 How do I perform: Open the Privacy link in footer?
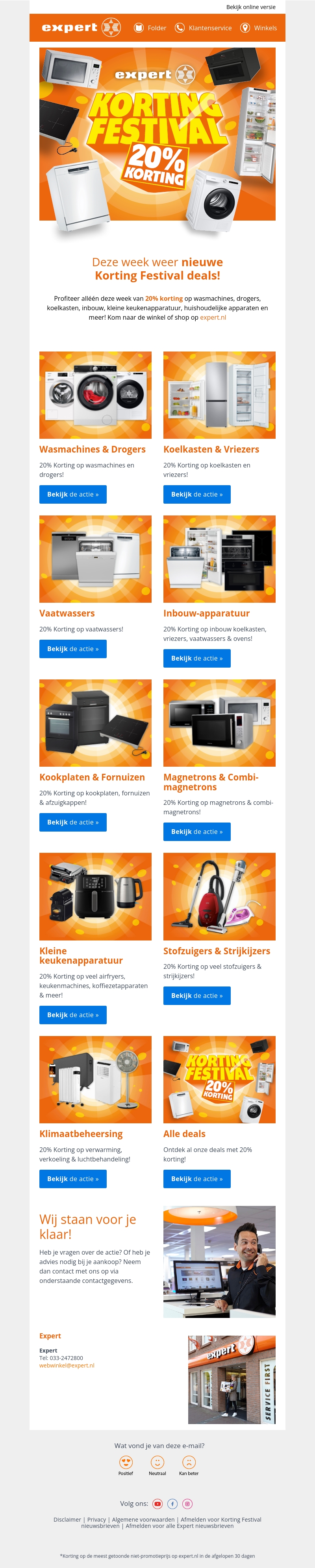point(96,1519)
